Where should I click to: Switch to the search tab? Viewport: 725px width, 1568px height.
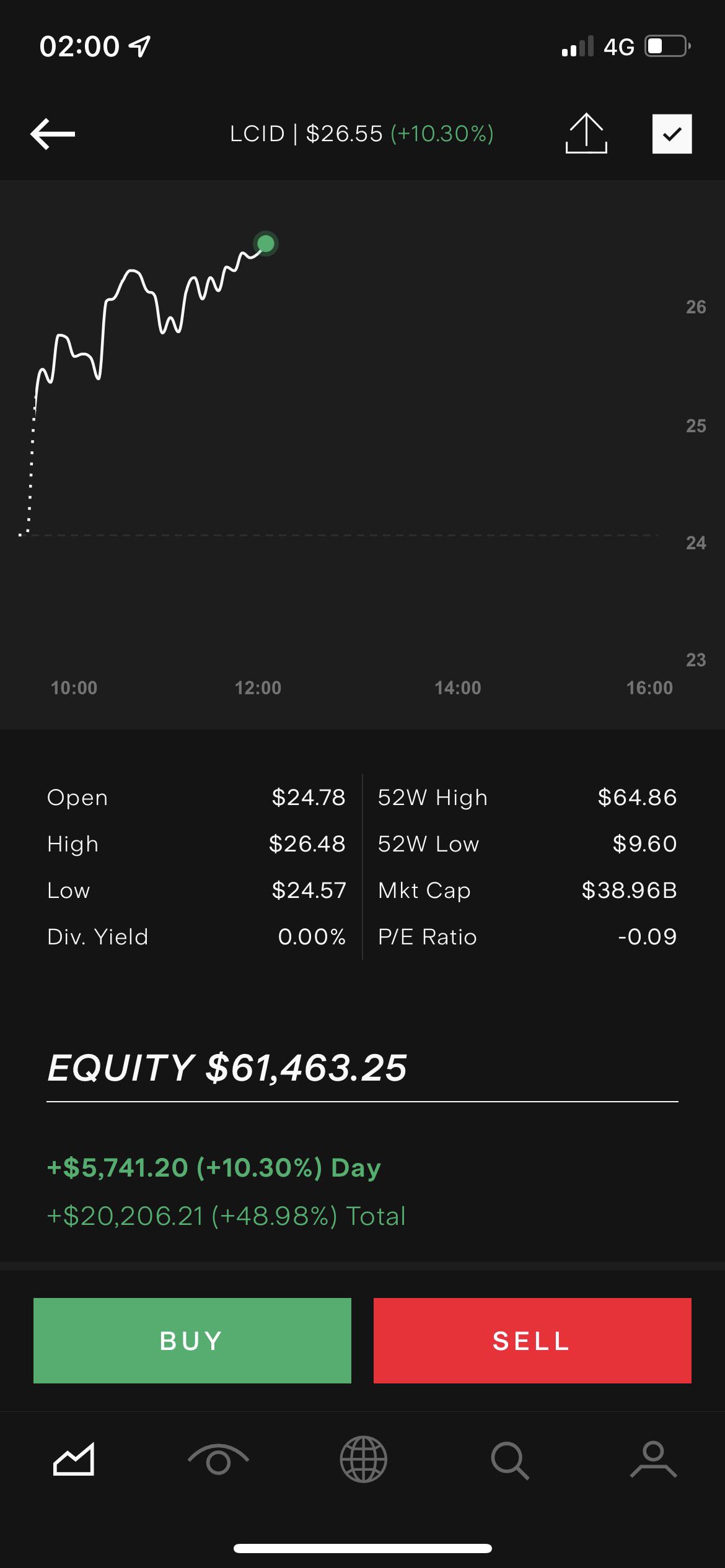pos(509,1460)
